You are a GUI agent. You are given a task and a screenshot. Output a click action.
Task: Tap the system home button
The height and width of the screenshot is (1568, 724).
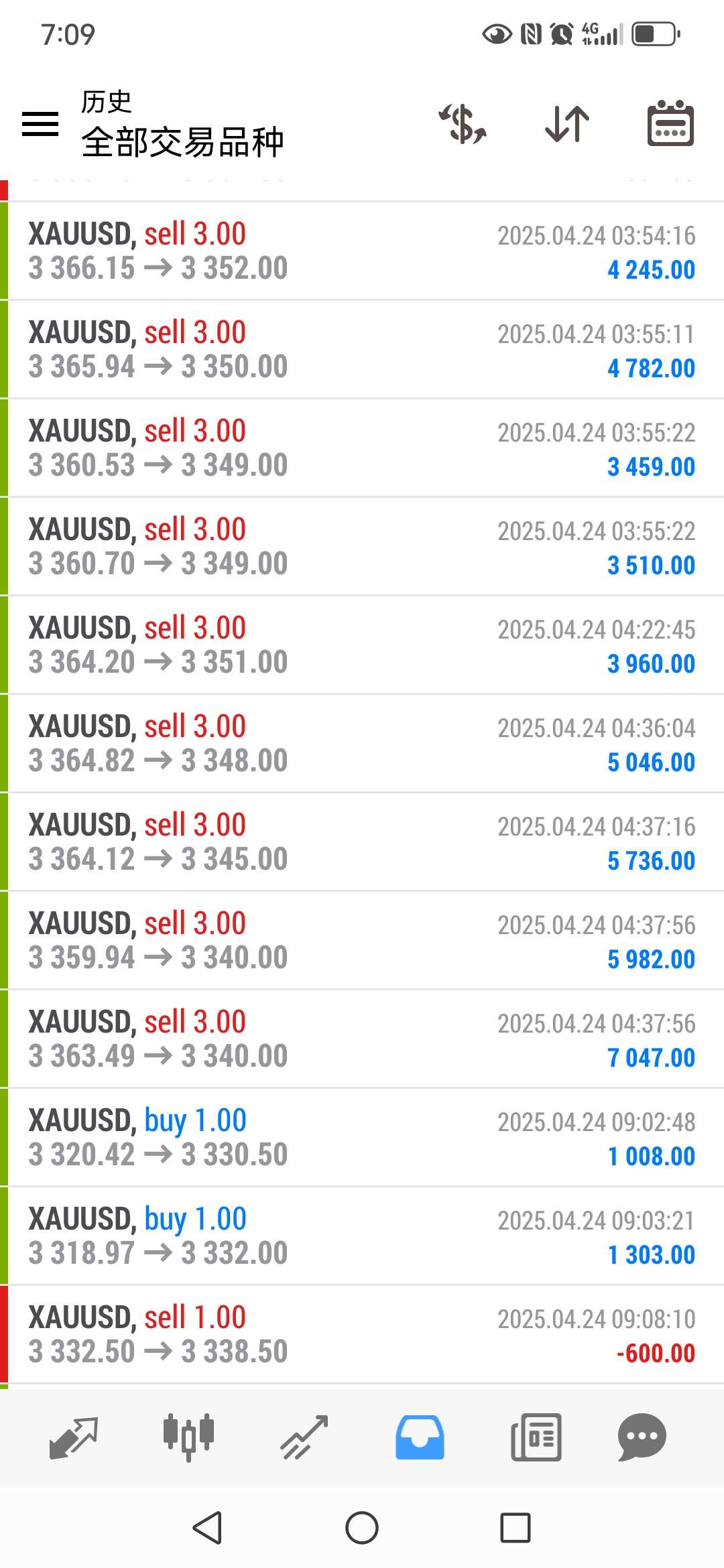tap(362, 1528)
